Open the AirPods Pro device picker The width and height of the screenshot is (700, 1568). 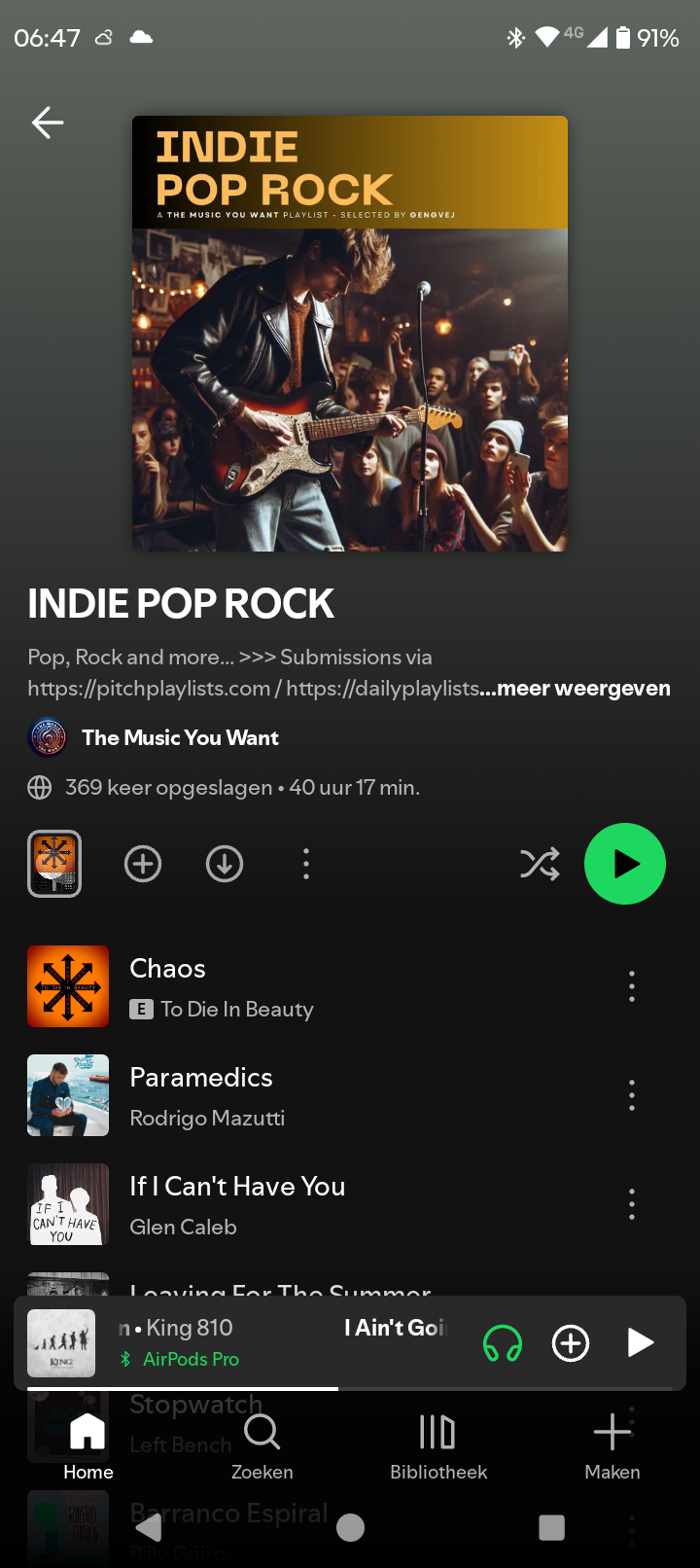click(503, 1343)
